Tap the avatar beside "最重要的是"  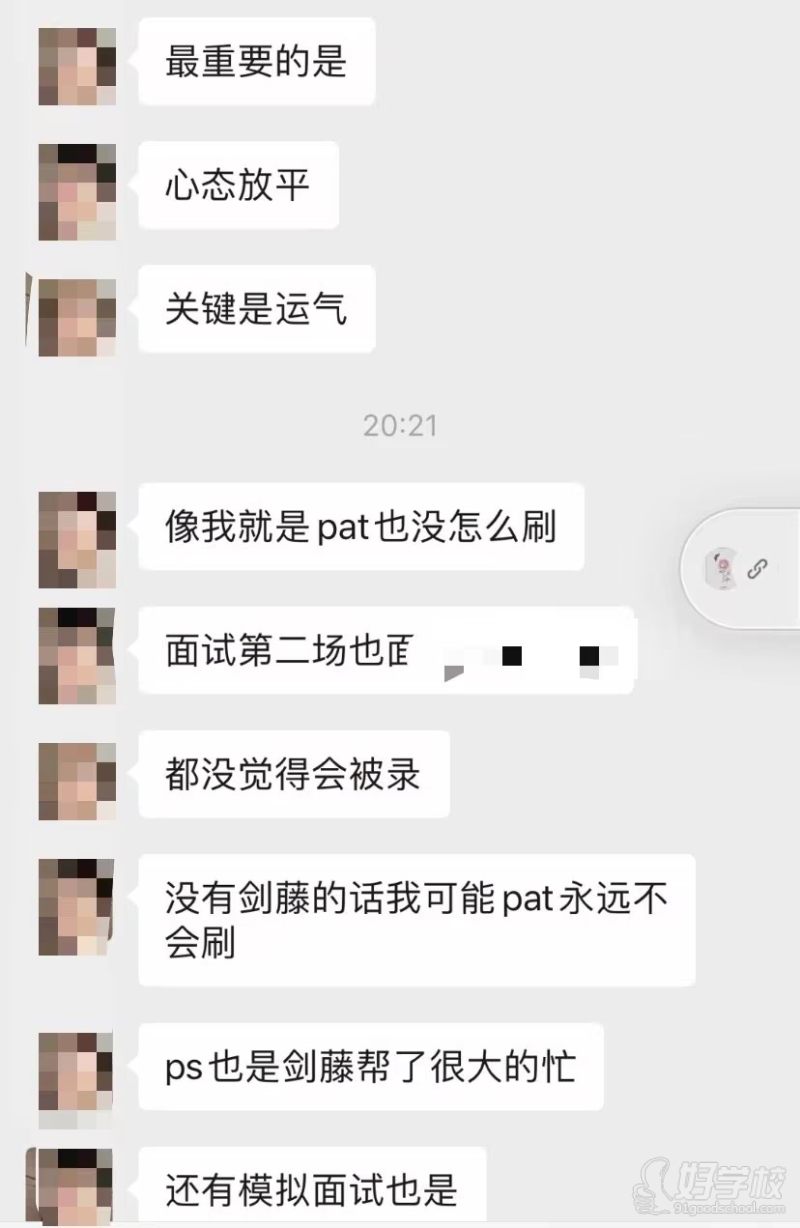[x=75, y=66]
